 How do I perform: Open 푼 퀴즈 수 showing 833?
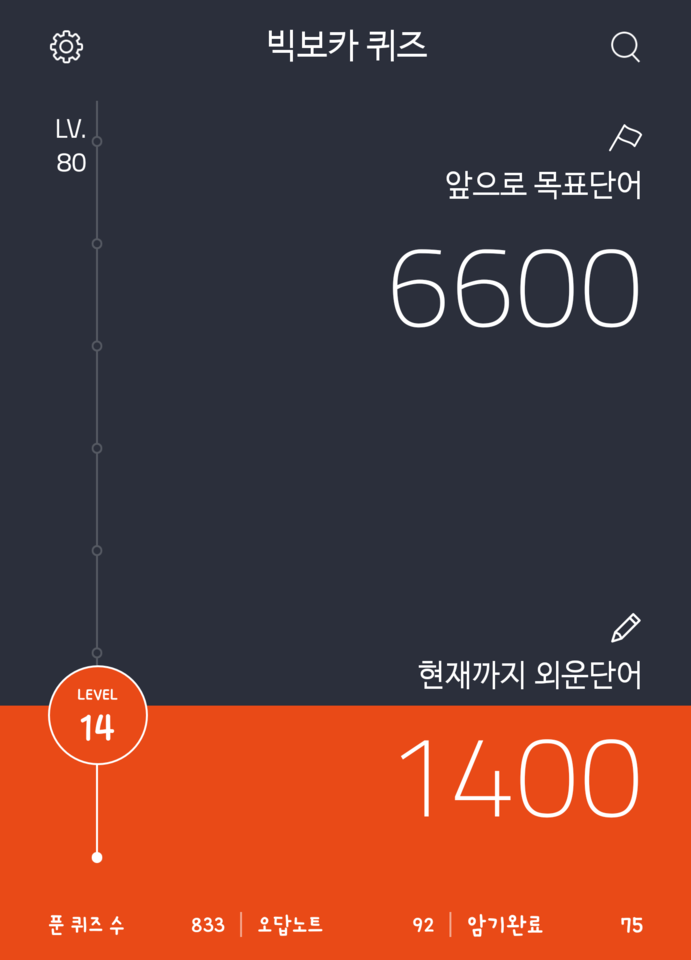(136, 925)
